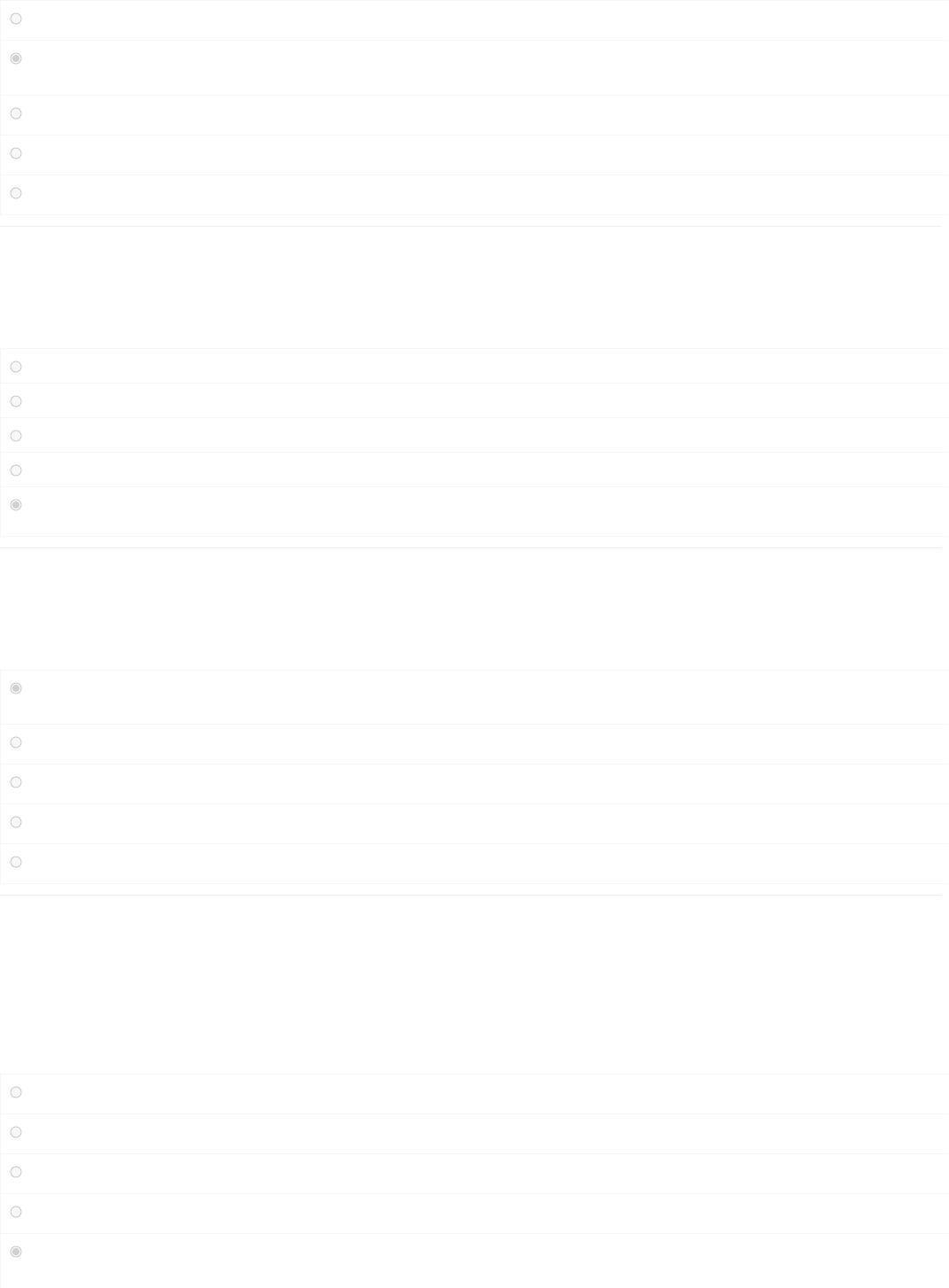This screenshot has height=1288, width=949.
Task: Choose the third option of the second question
Action: click(16, 436)
